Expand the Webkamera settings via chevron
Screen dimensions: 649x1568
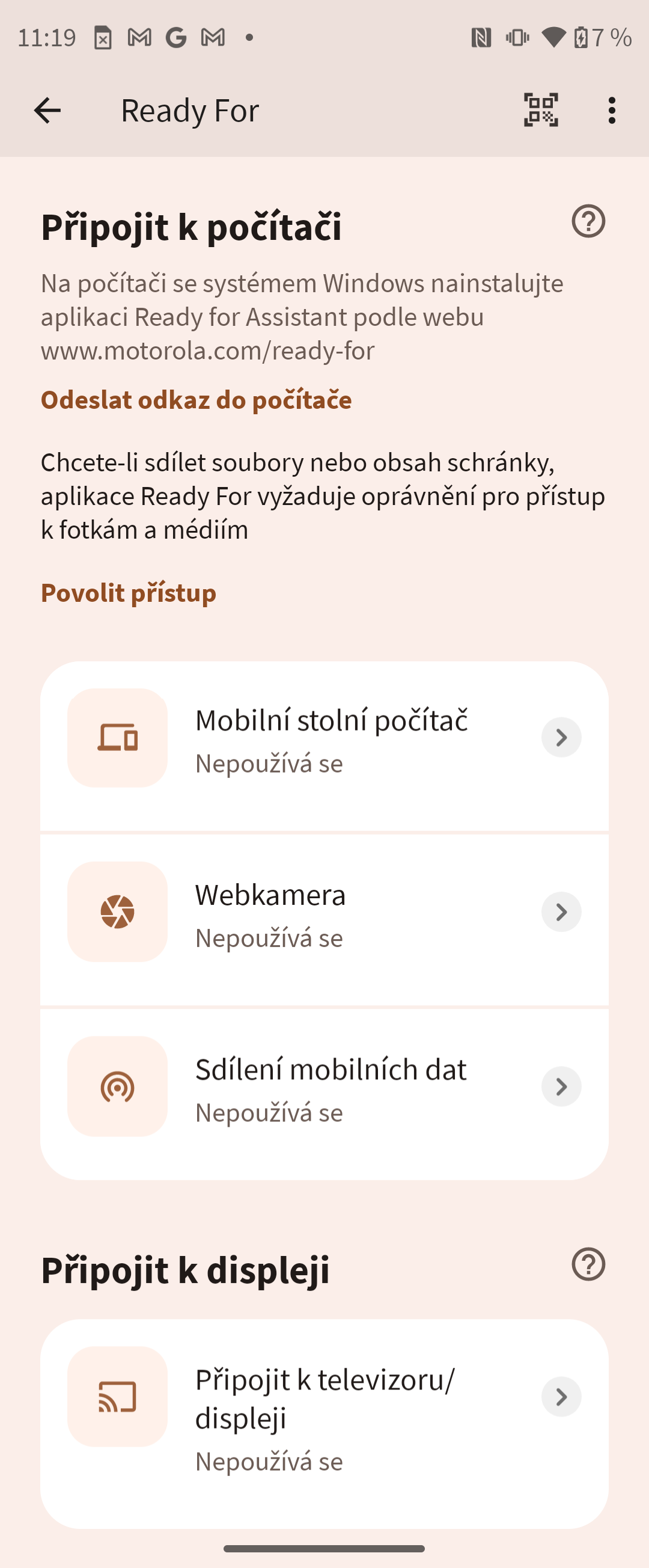pos(560,911)
